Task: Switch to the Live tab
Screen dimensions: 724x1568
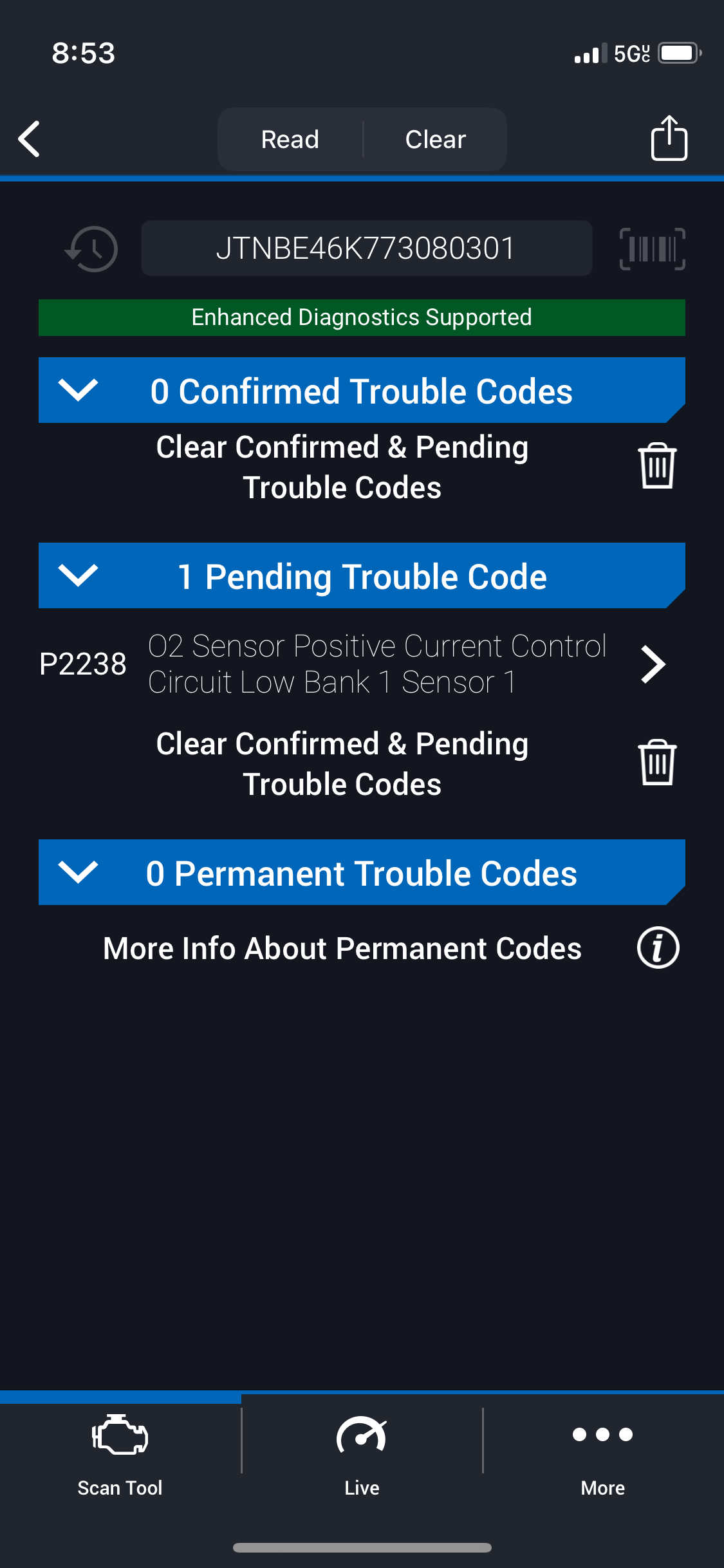Action: [x=362, y=1455]
